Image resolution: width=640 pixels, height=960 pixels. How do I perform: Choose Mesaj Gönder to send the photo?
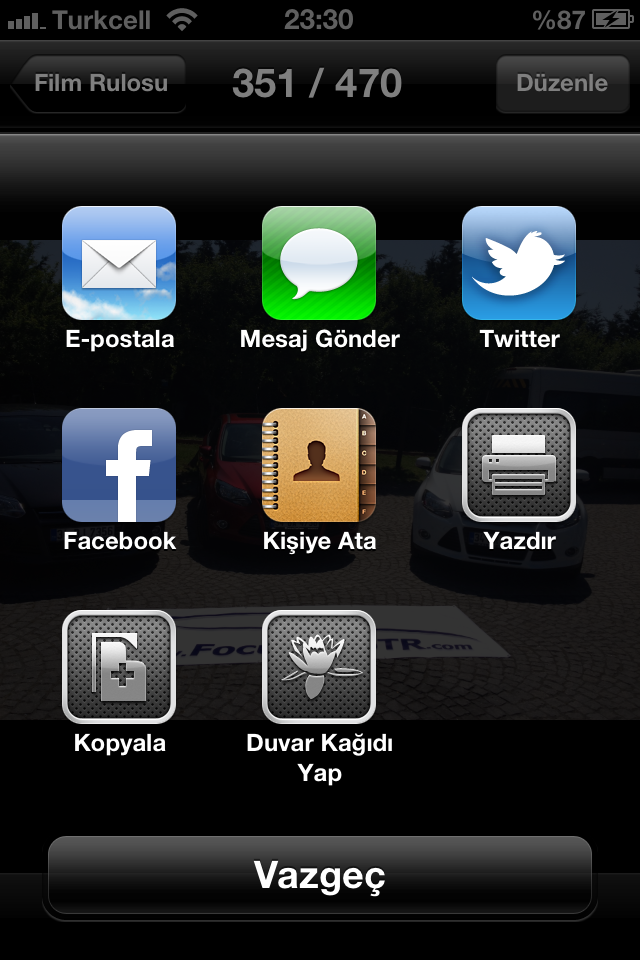(x=319, y=263)
